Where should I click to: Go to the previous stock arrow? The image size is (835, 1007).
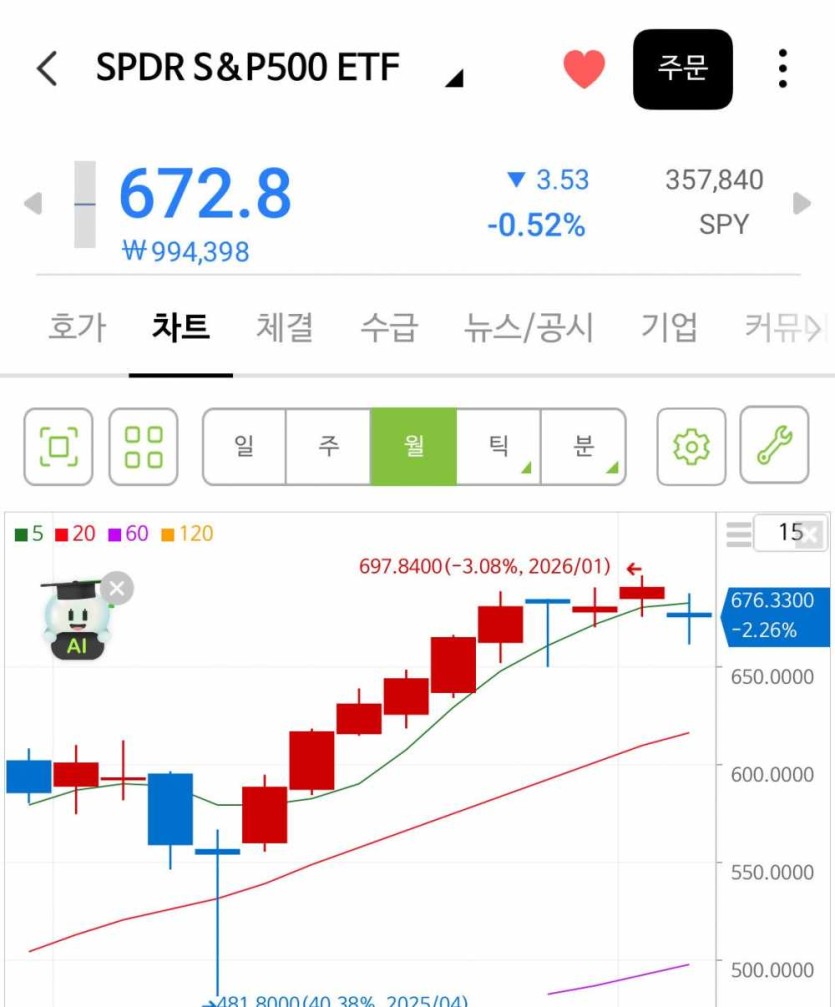pyautogui.click(x=33, y=204)
